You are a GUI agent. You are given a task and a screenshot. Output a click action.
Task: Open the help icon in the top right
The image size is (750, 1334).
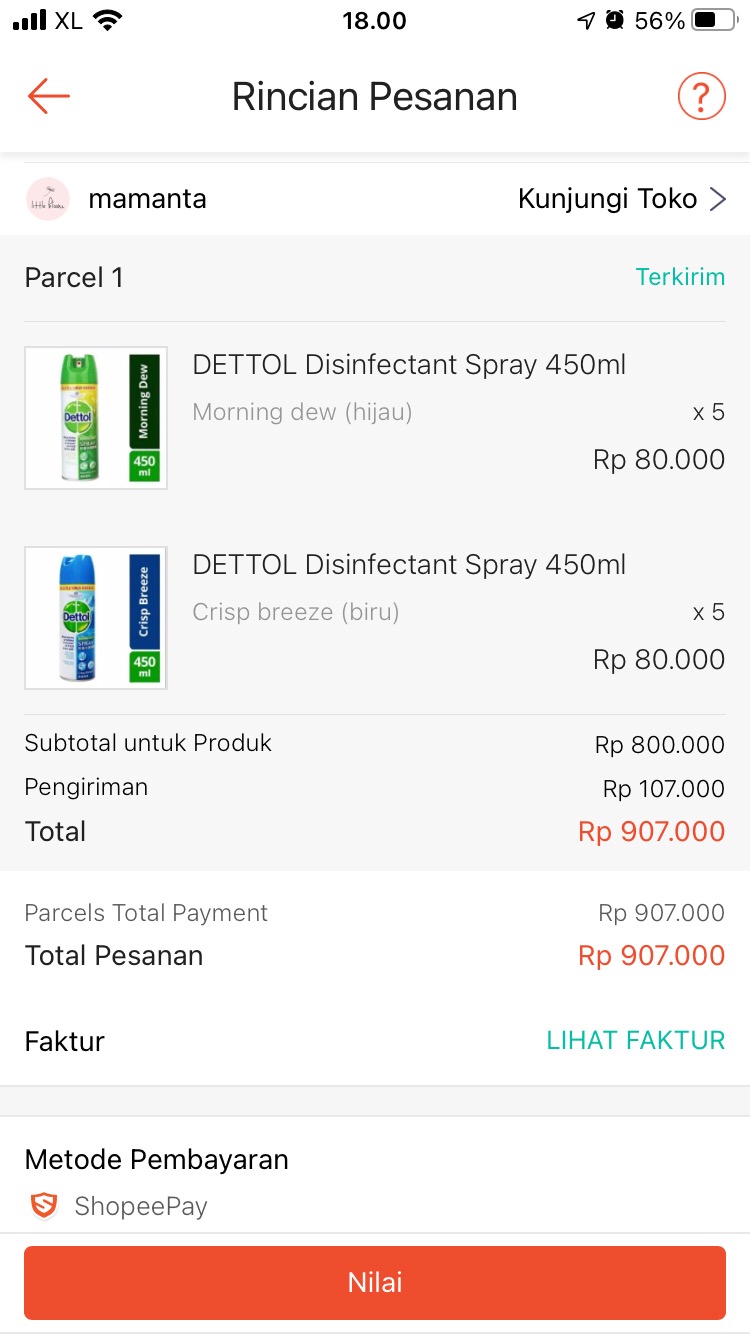coord(701,96)
